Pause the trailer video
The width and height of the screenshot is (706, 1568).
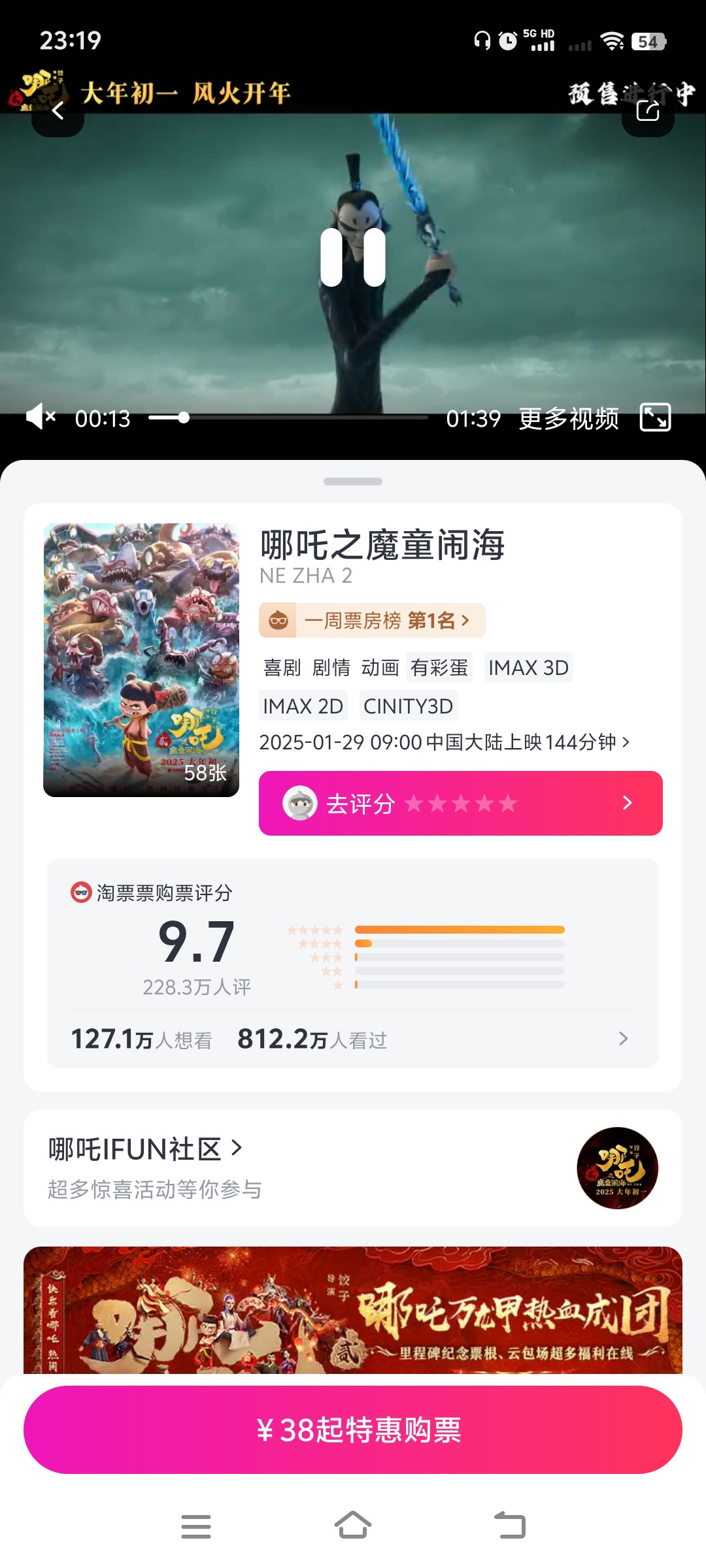(x=353, y=257)
